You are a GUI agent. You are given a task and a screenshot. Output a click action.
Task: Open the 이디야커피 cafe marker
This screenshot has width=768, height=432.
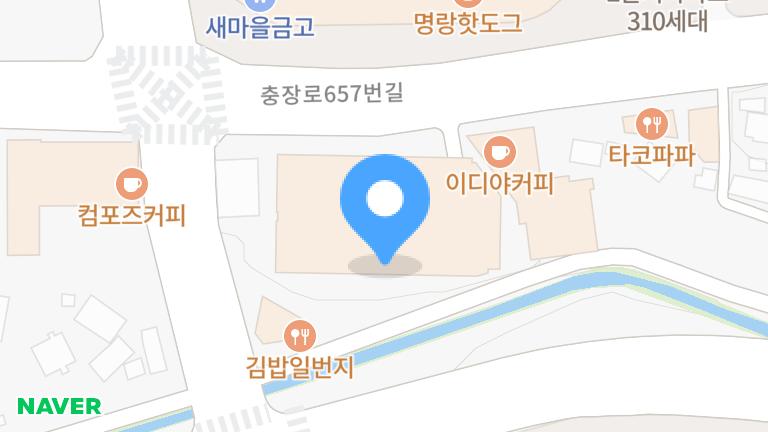click(498, 153)
